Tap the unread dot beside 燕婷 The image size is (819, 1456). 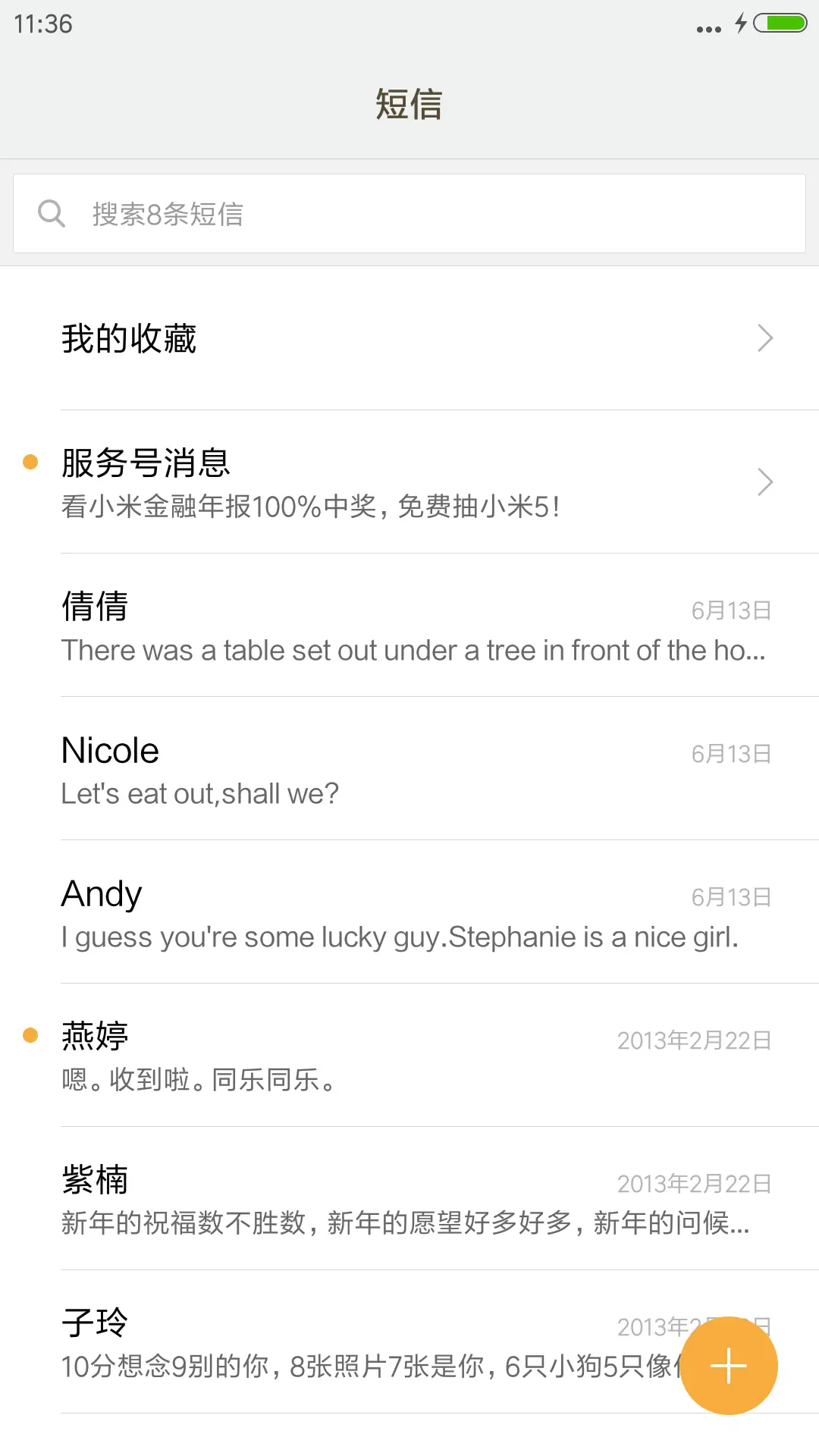click(x=30, y=1034)
